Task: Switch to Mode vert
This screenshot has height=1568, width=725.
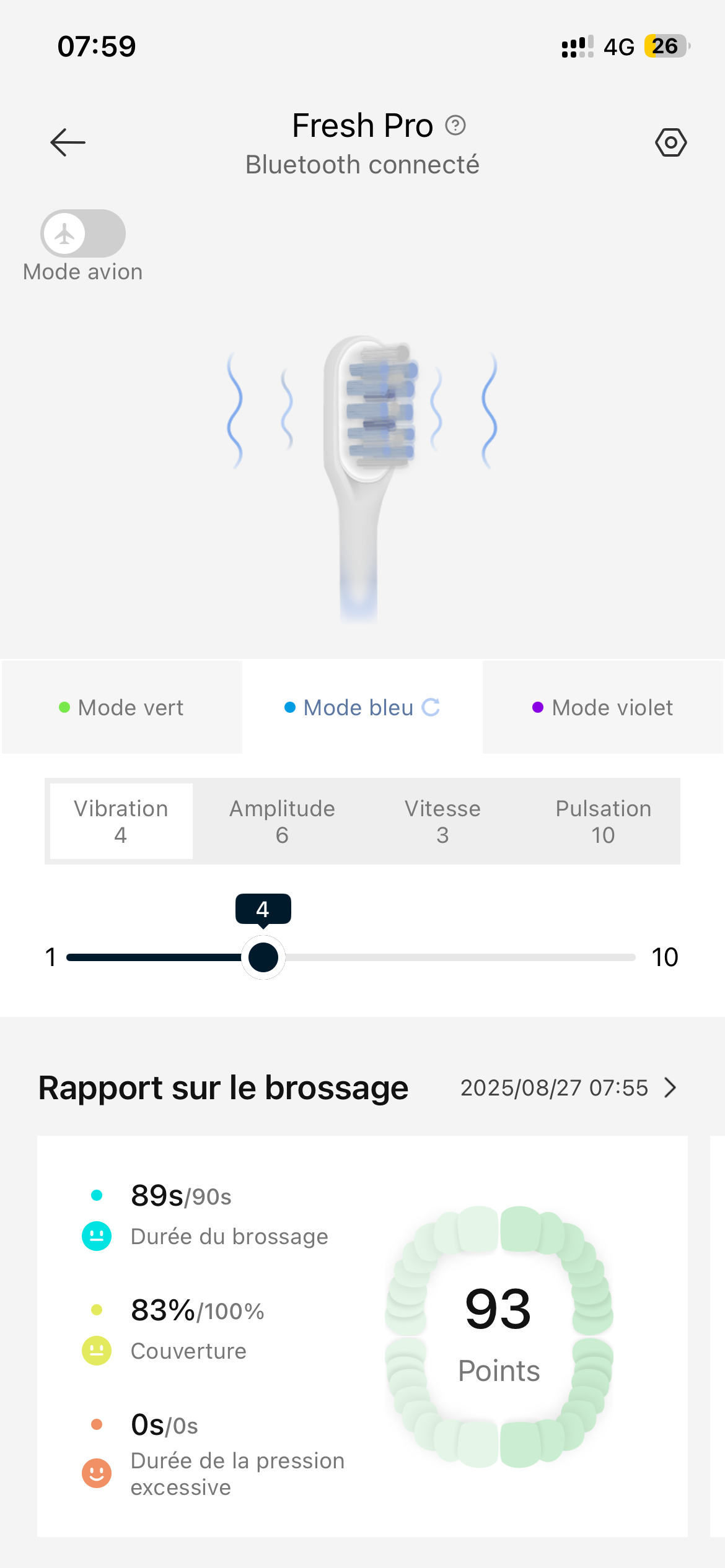Action: coord(121,707)
